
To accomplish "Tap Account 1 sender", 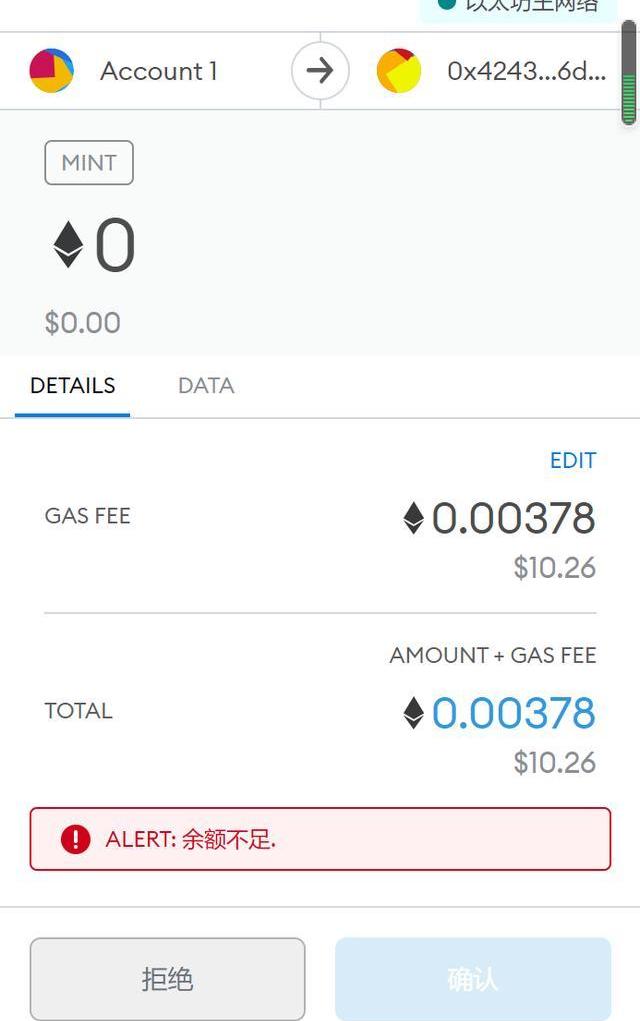I will 158,72.
